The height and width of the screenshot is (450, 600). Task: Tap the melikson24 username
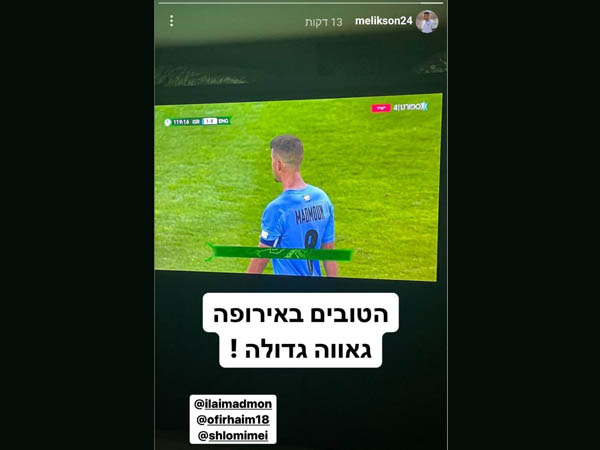point(383,21)
